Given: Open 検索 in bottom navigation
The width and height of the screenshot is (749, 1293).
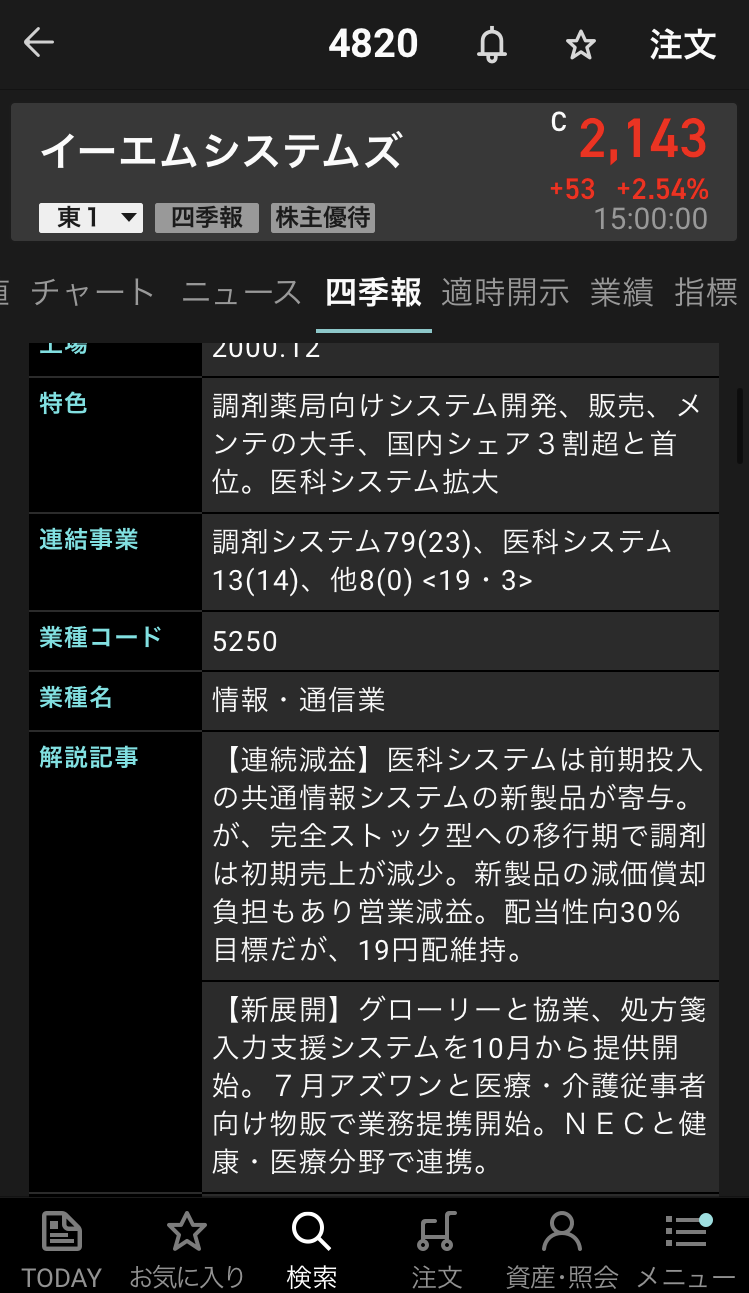Looking at the screenshot, I should 311,1247.
